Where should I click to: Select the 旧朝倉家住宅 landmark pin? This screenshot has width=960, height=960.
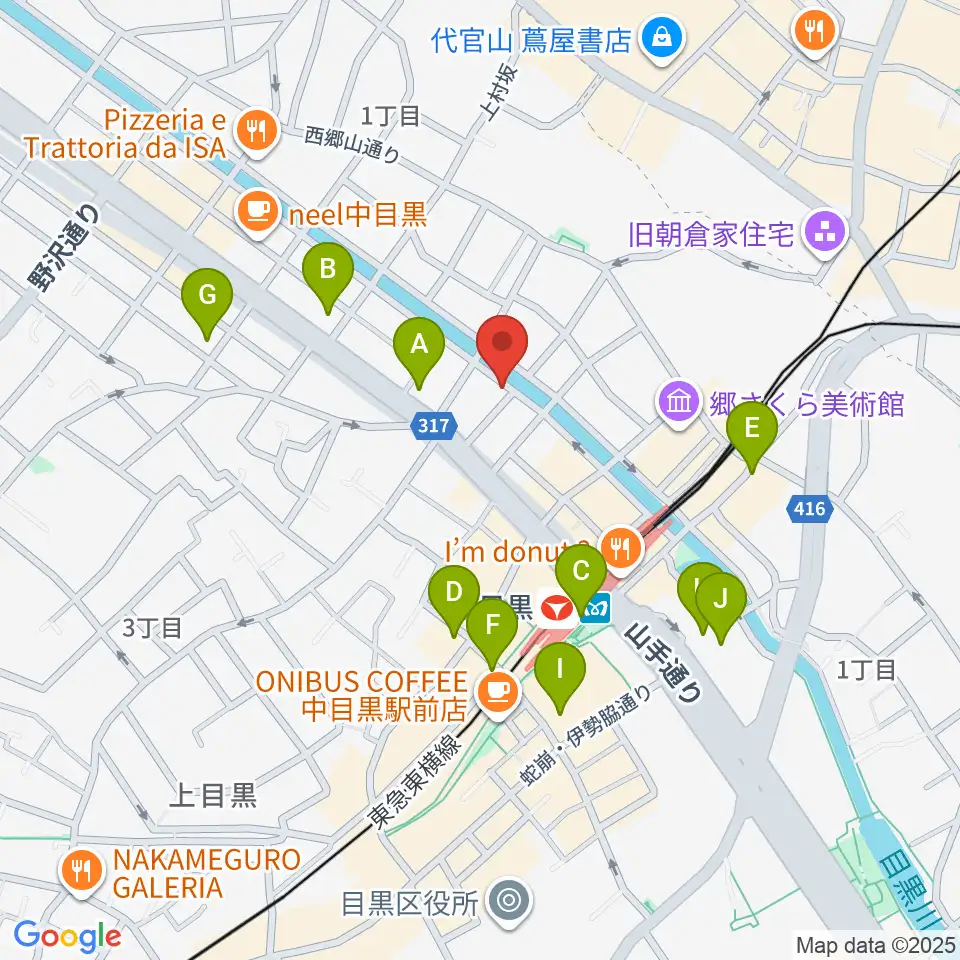pyautogui.click(x=825, y=234)
